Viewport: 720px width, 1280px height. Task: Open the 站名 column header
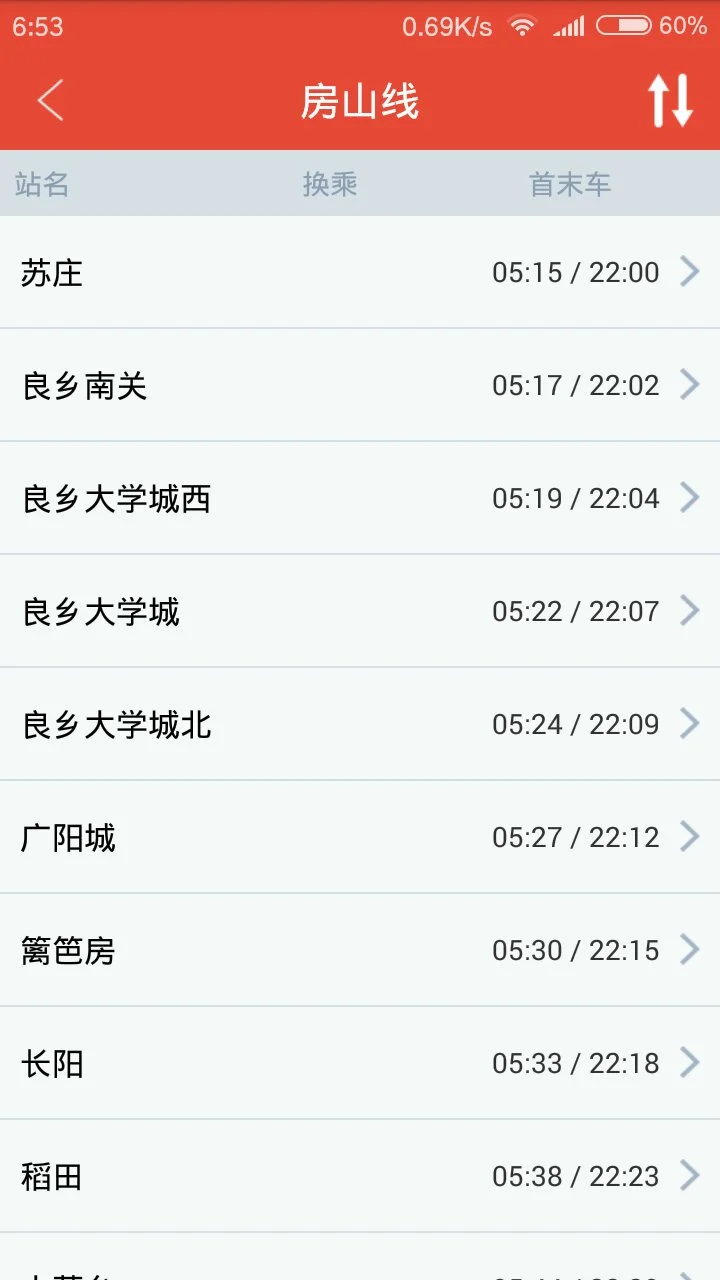[45, 184]
